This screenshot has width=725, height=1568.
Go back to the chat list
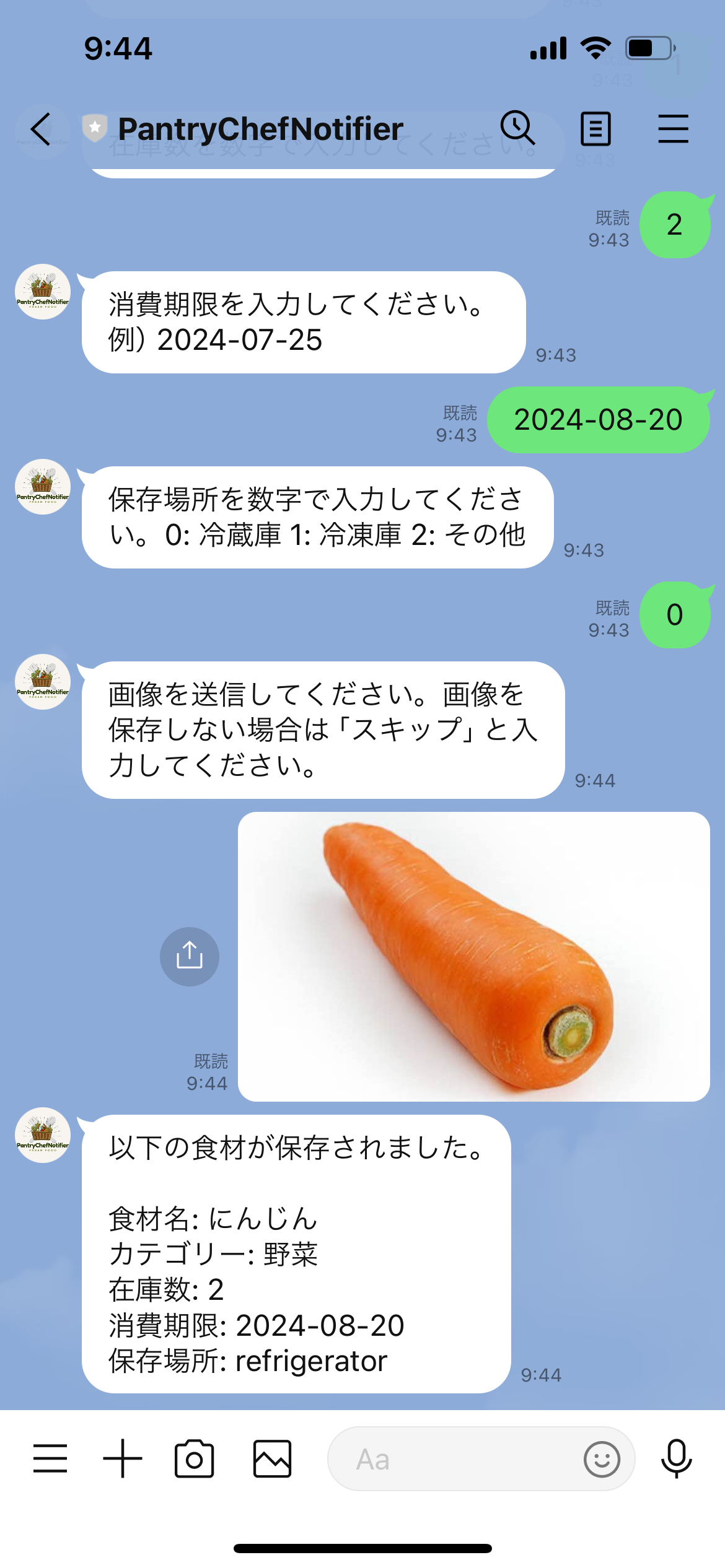[x=41, y=129]
